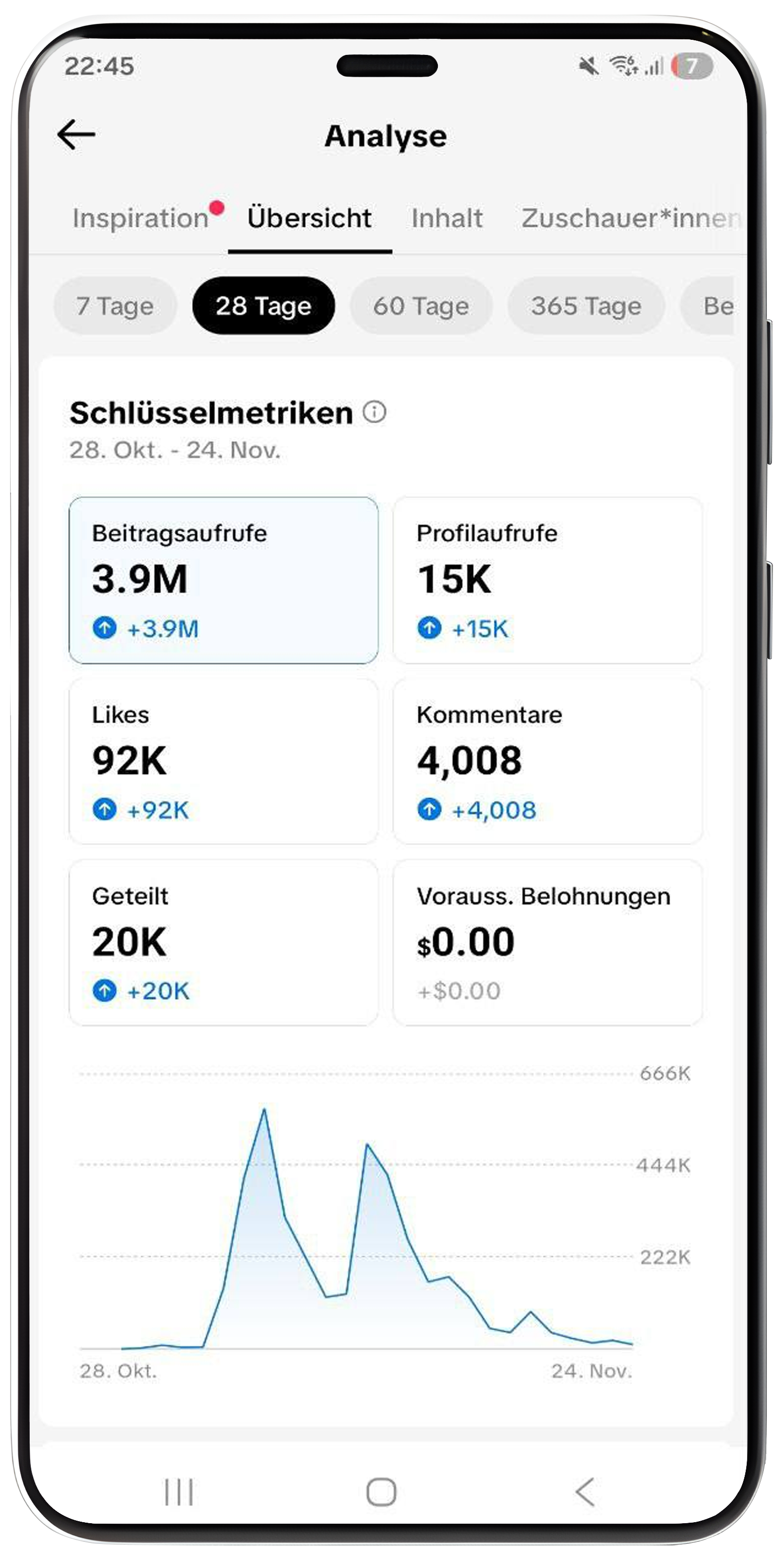View the Kommentare metric card

548,761
